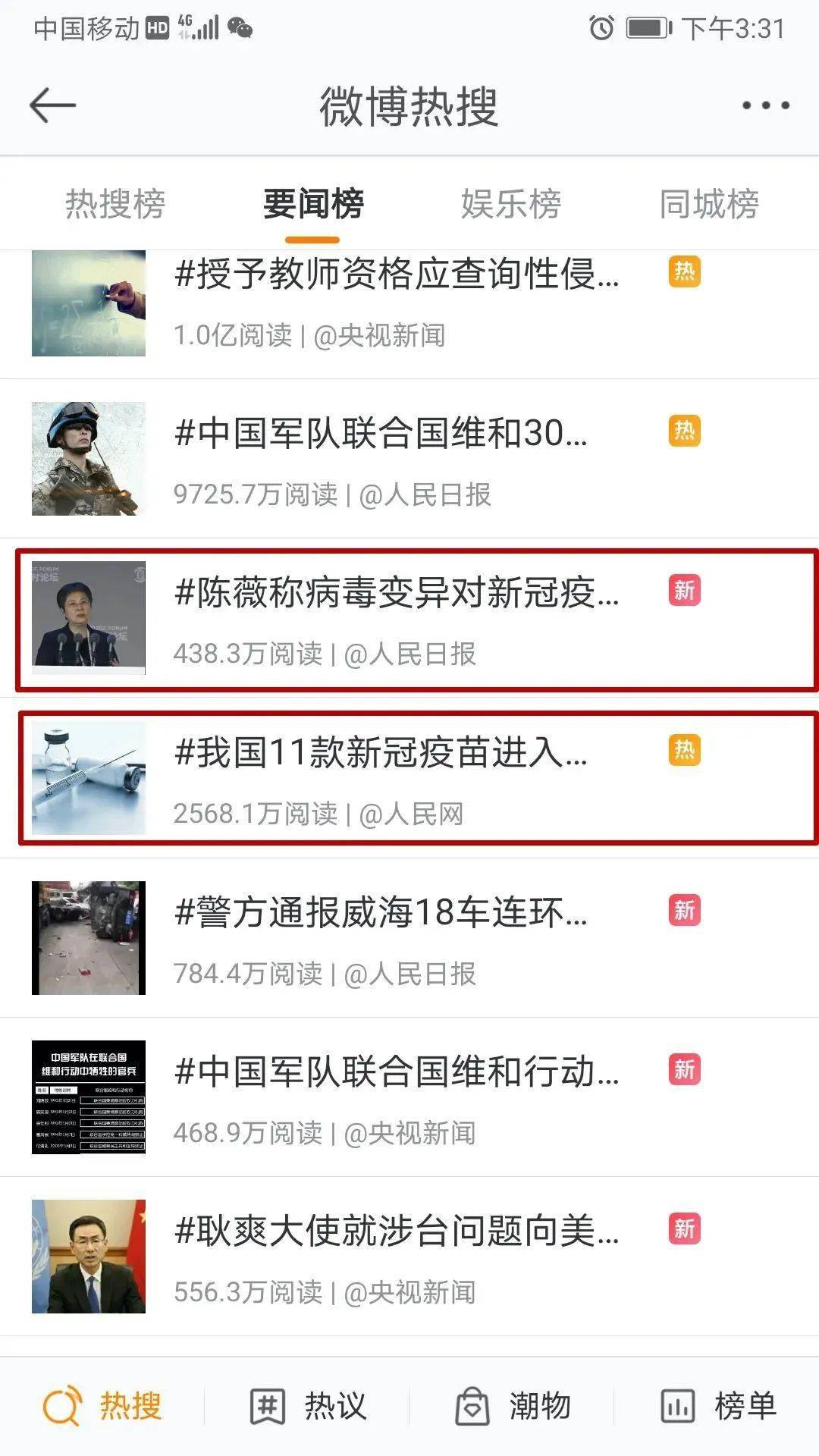The width and height of the screenshot is (819, 1456).
Task: Open topic #中国军队联合国维和30
Action: 381,434
